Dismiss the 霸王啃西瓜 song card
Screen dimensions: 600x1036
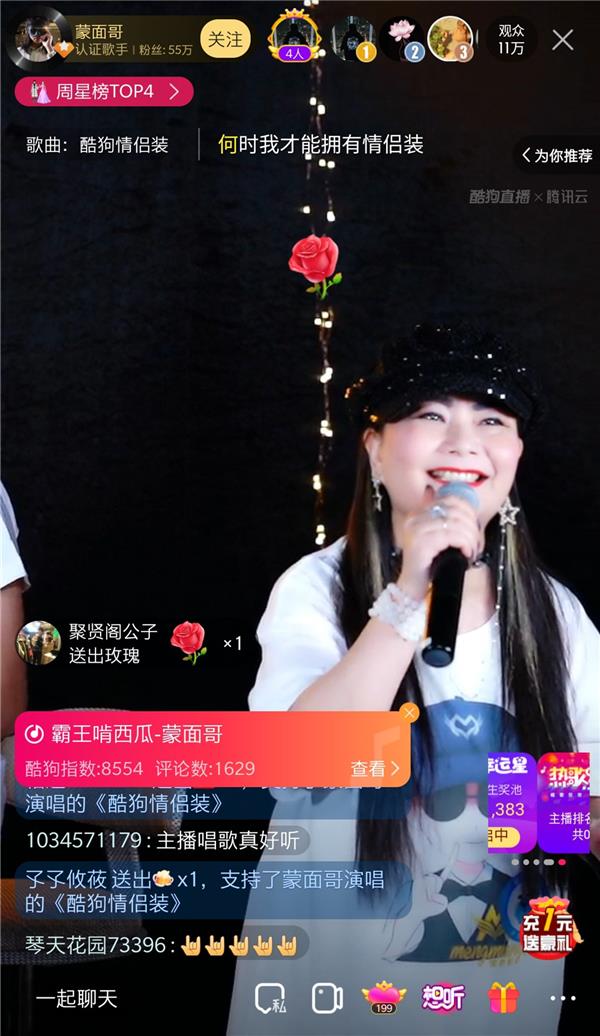click(408, 713)
